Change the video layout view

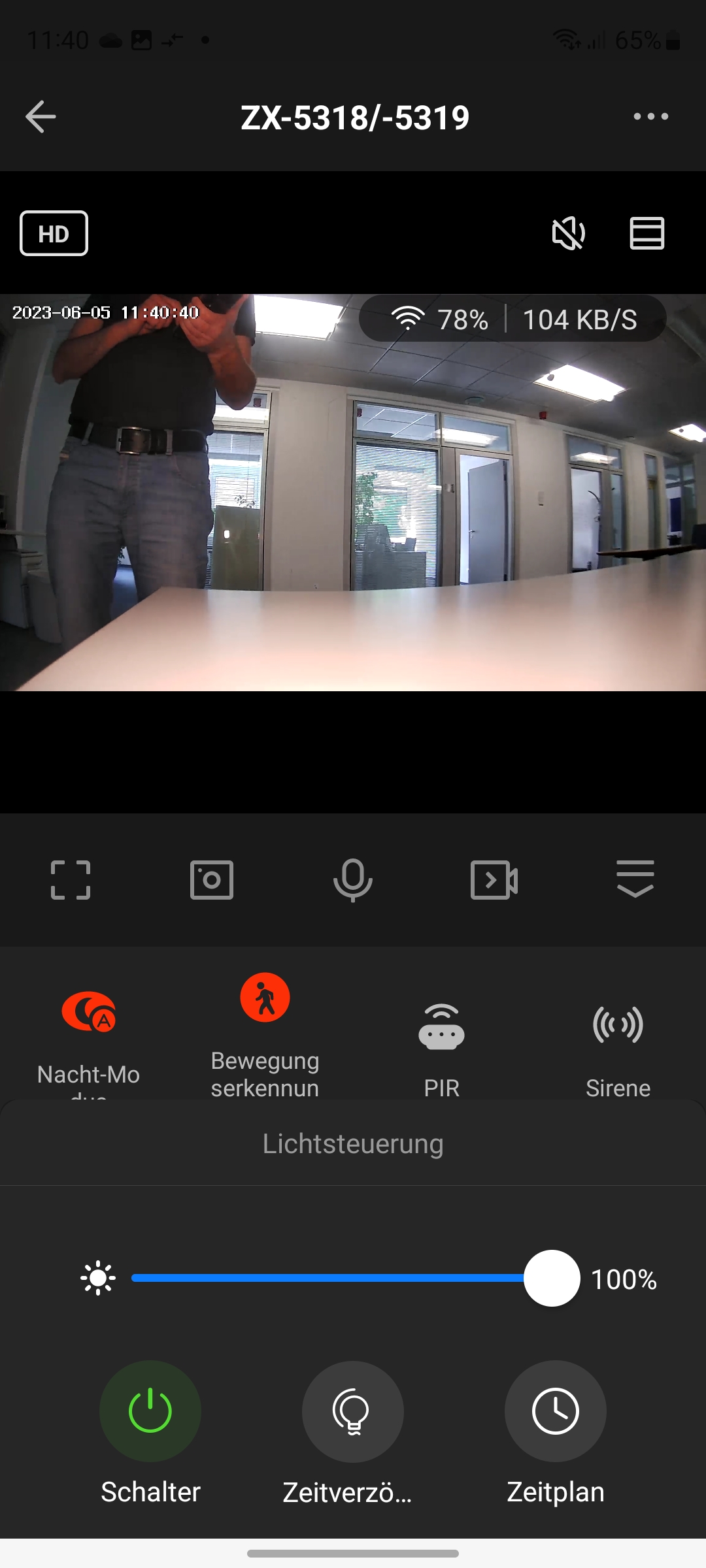[x=647, y=233]
